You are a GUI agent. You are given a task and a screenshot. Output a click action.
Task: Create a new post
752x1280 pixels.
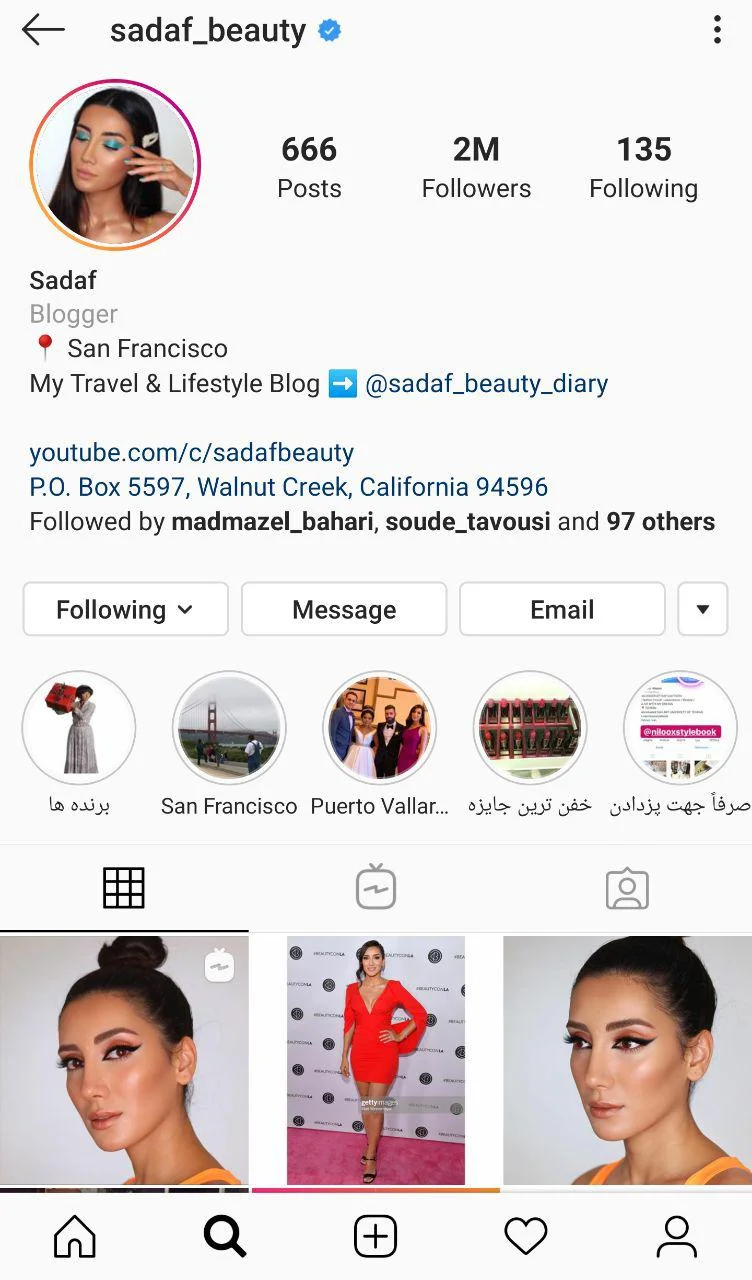pos(376,1237)
